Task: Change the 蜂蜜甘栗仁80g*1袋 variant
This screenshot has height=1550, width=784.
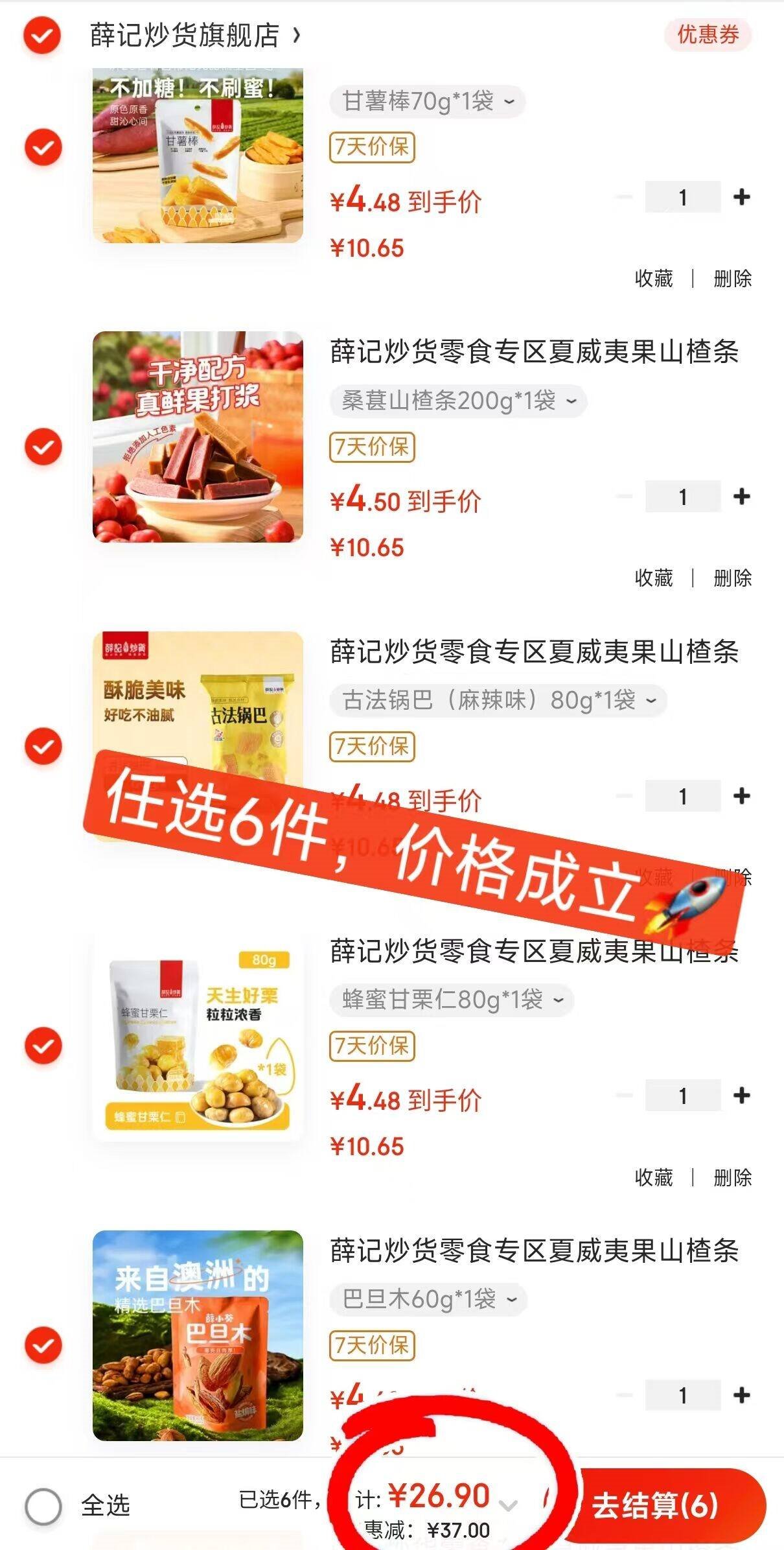Action: (452, 1000)
